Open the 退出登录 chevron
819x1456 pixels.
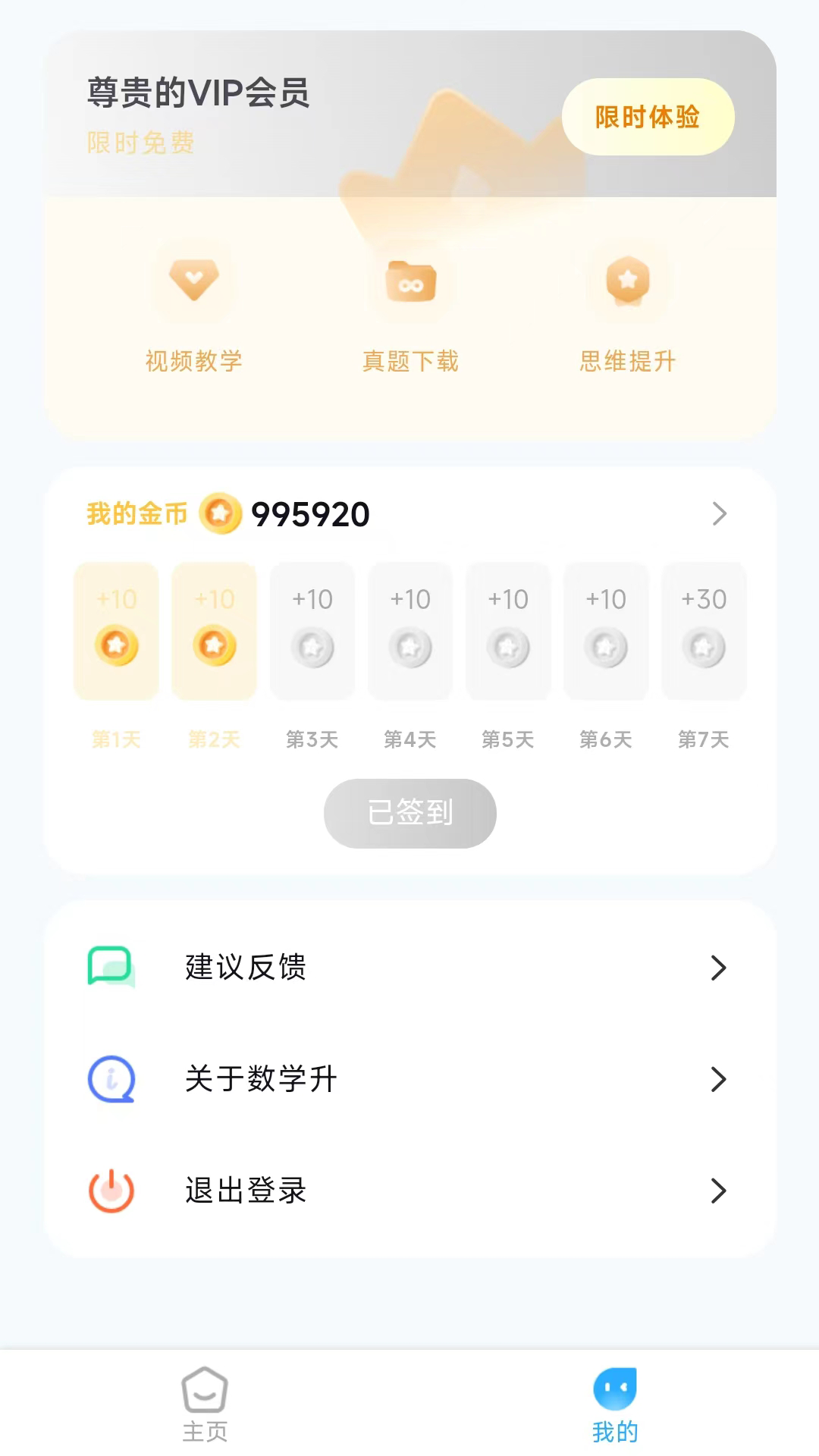pyautogui.click(x=718, y=1191)
